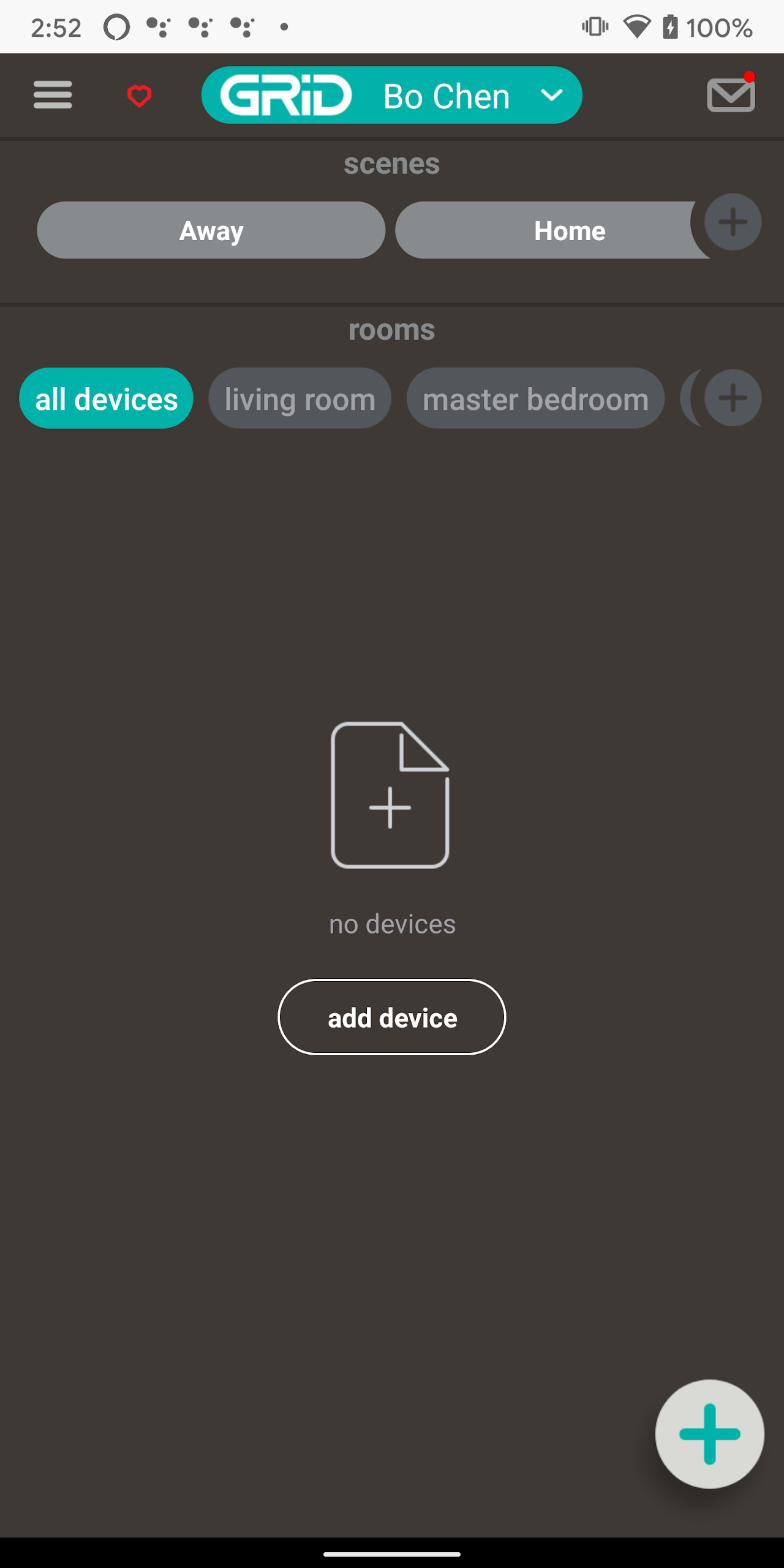Open the inbox envelope with notification
This screenshot has width=784, height=1568.
(730, 95)
